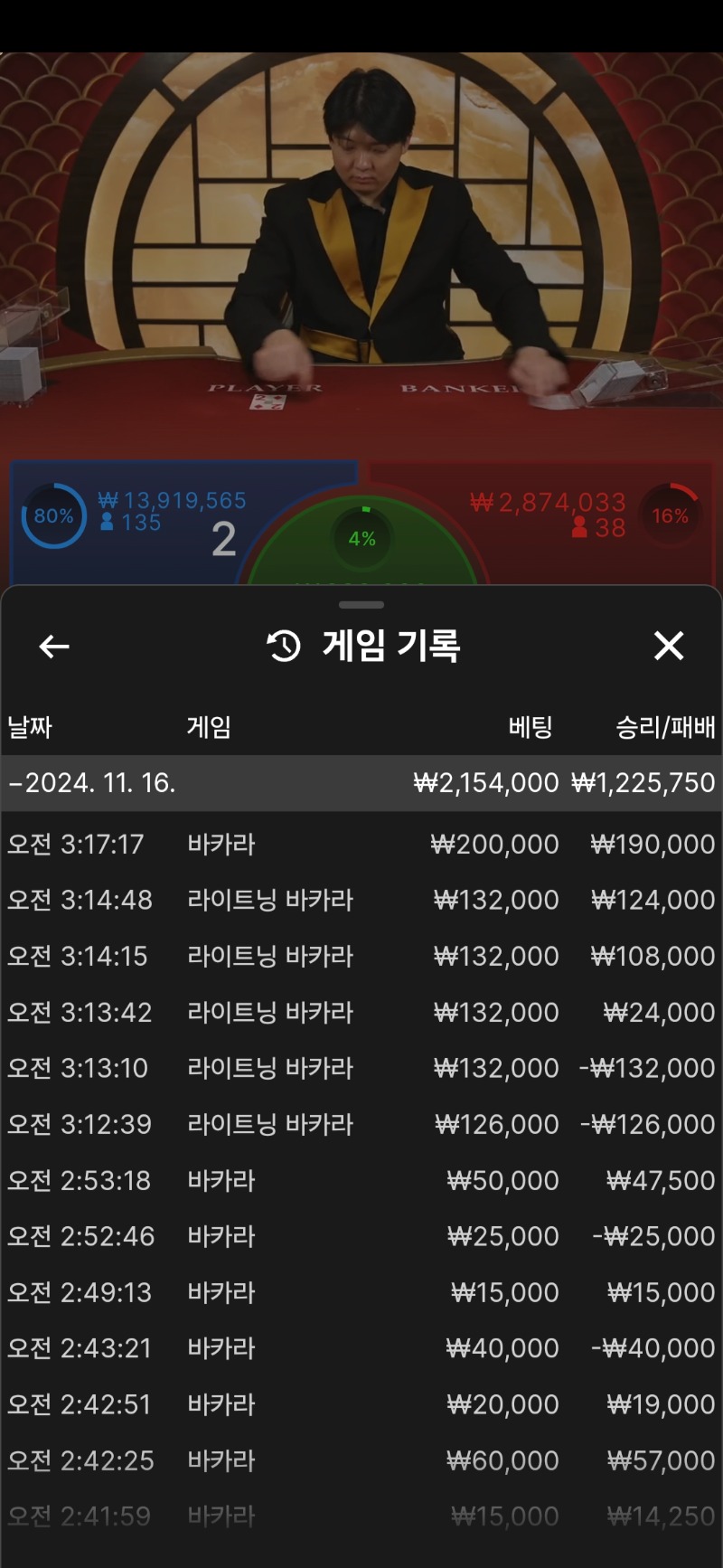Open the 오전 2:42:51 바카라 record

(x=361, y=1405)
